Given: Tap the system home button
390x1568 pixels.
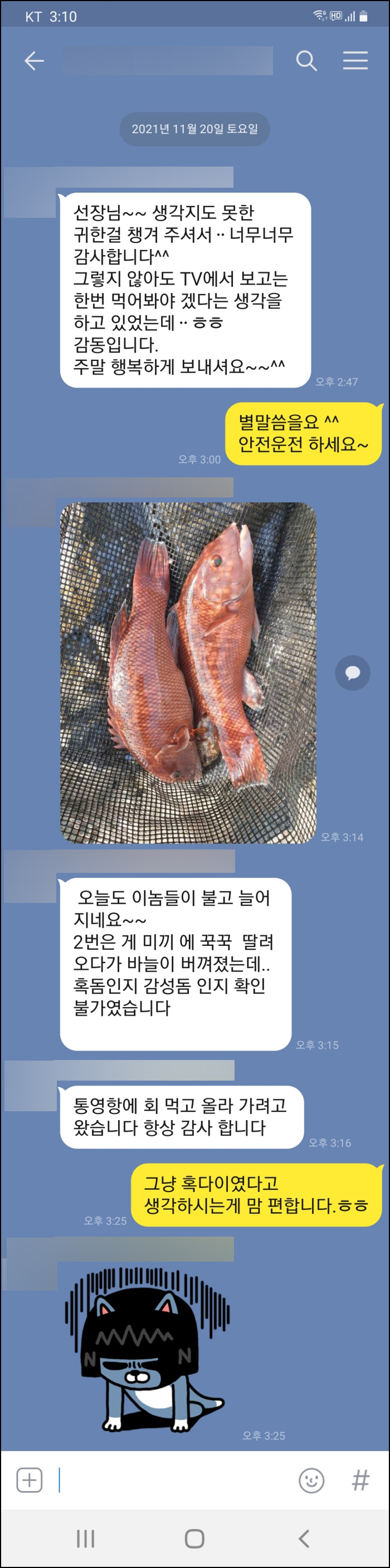Looking at the screenshot, I should click(194, 1538).
